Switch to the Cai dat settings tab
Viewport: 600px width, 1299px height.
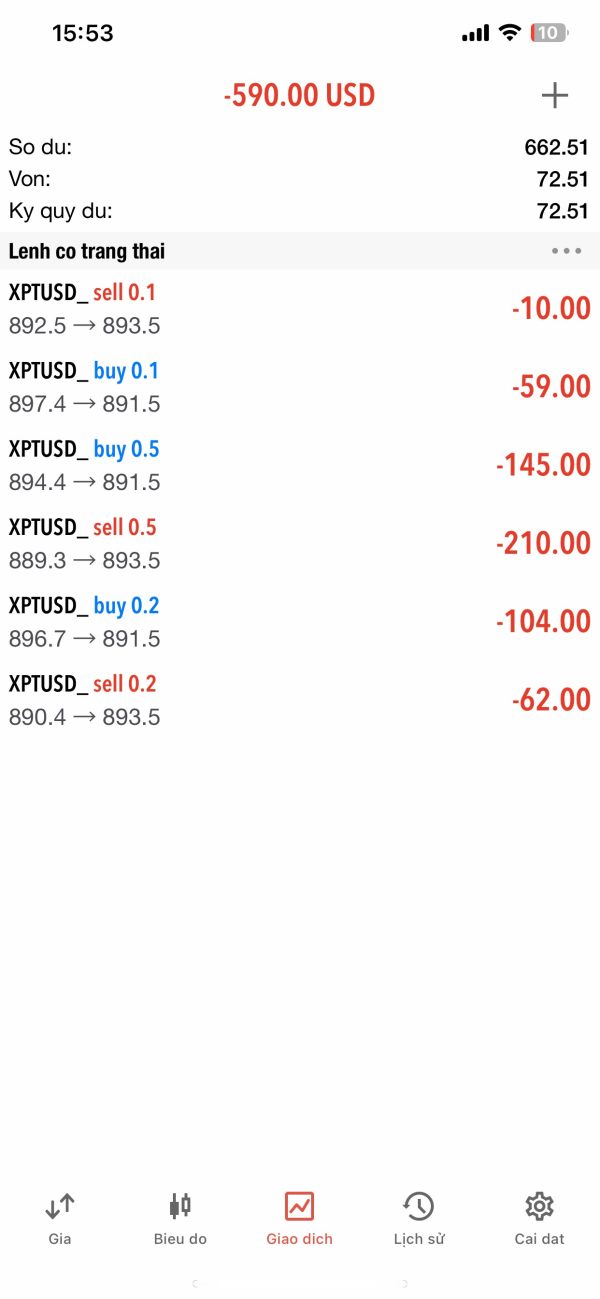[539, 1218]
